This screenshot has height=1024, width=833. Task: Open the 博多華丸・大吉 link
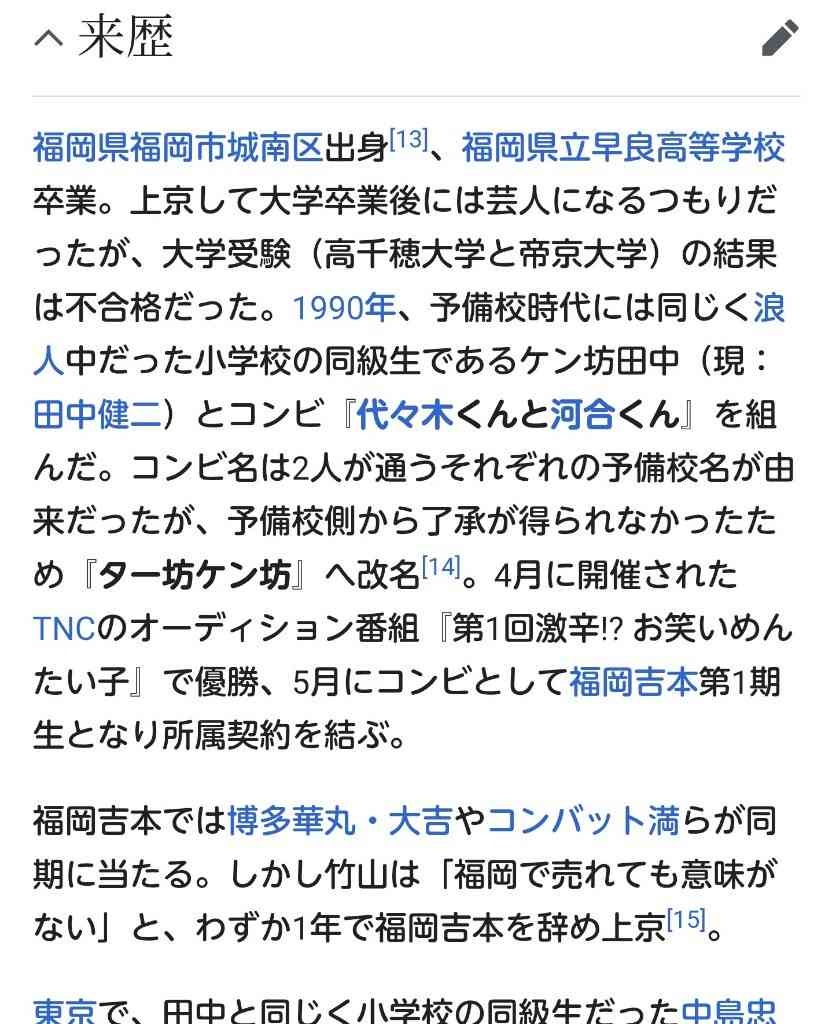339,822
